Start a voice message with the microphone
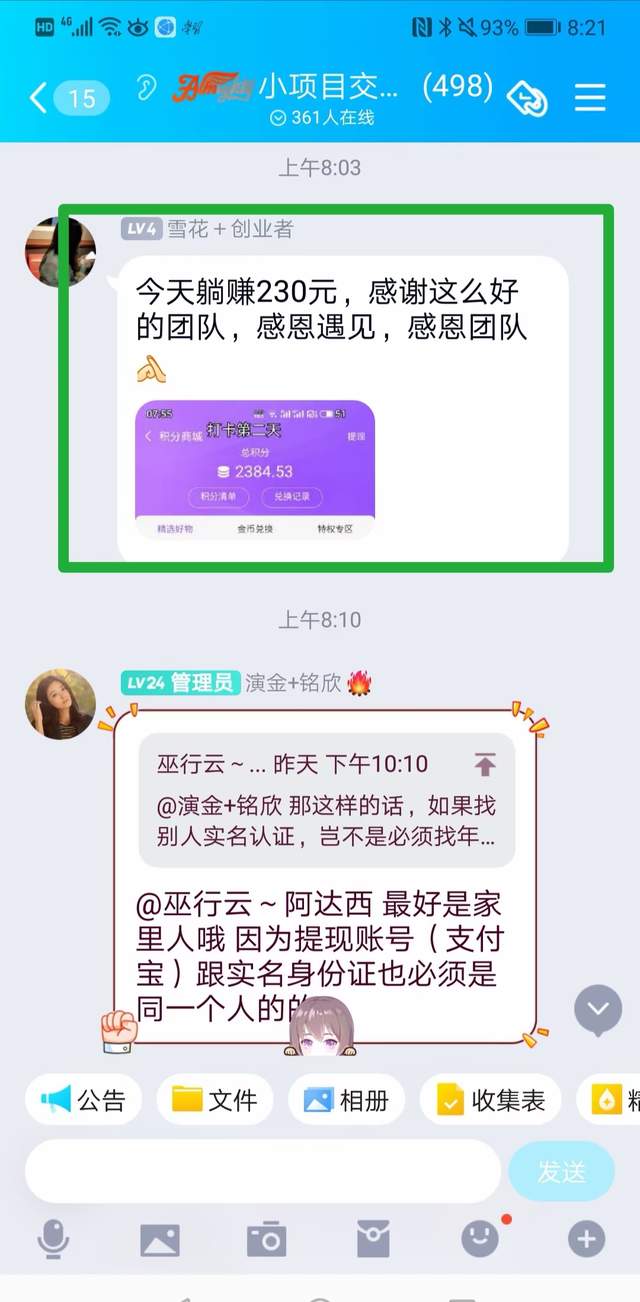This screenshot has height=1302, width=640. (53, 1240)
